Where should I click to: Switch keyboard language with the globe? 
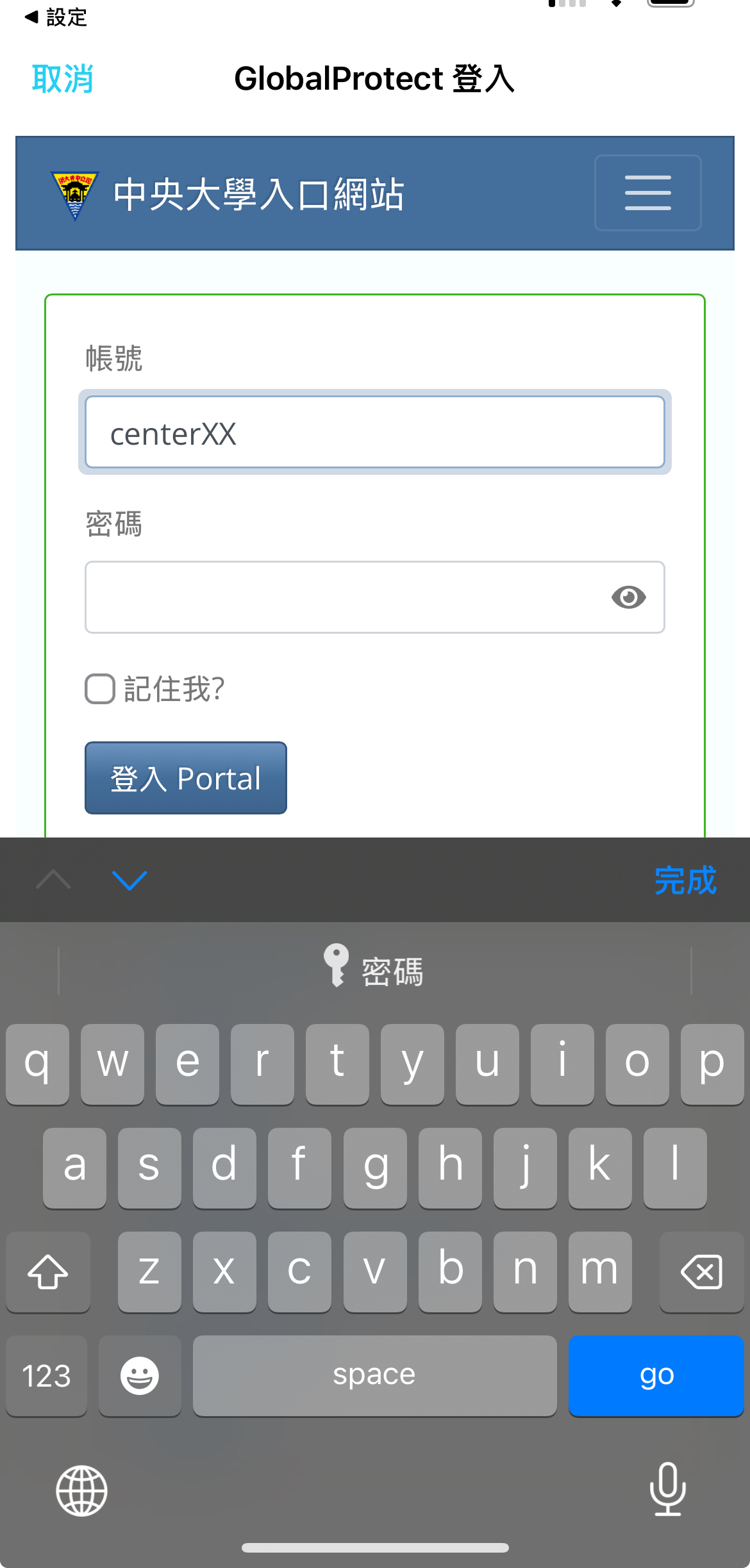tap(81, 1490)
